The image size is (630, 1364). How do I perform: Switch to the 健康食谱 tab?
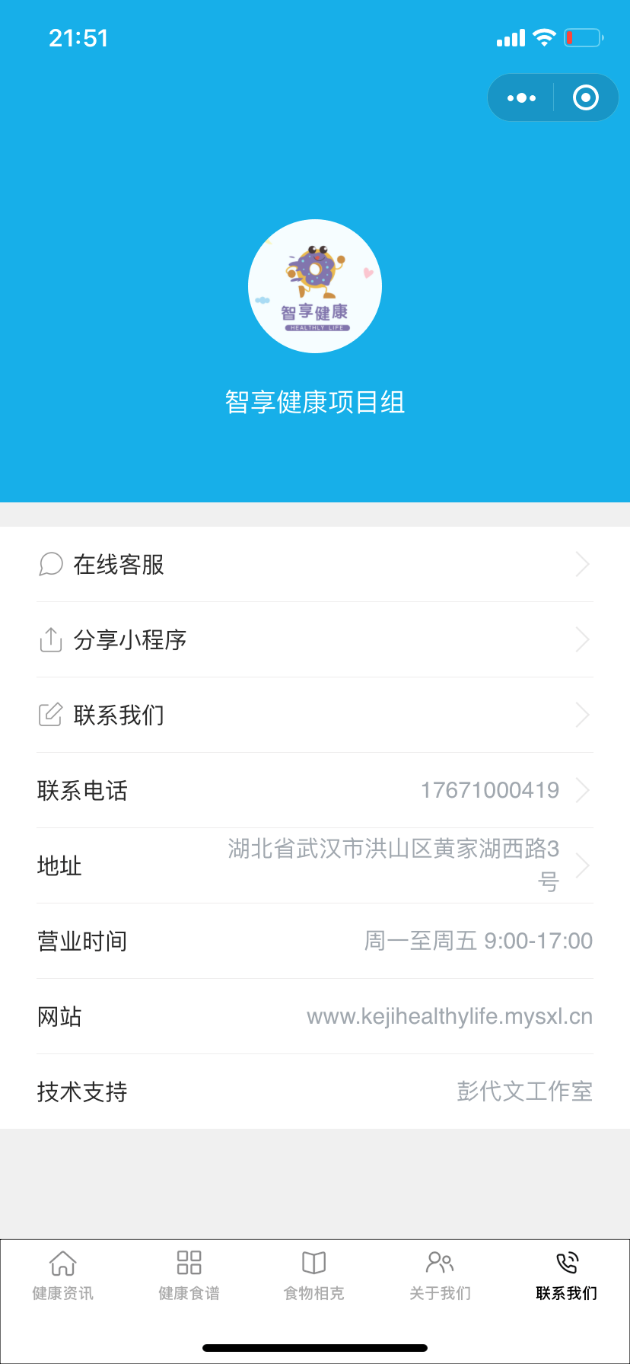[189, 1276]
